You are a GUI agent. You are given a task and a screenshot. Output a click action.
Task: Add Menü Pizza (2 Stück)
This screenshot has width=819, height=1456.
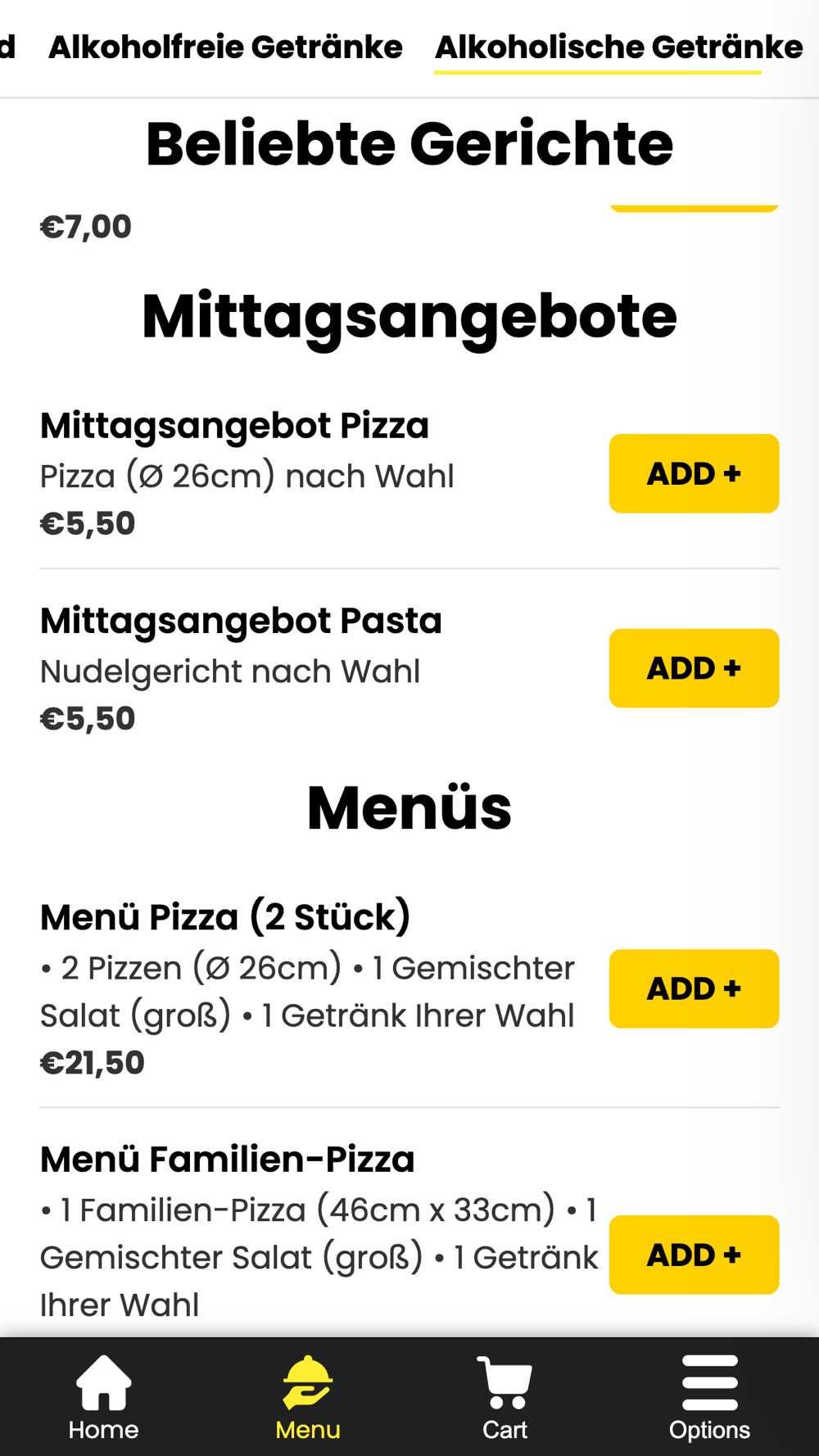click(x=694, y=988)
